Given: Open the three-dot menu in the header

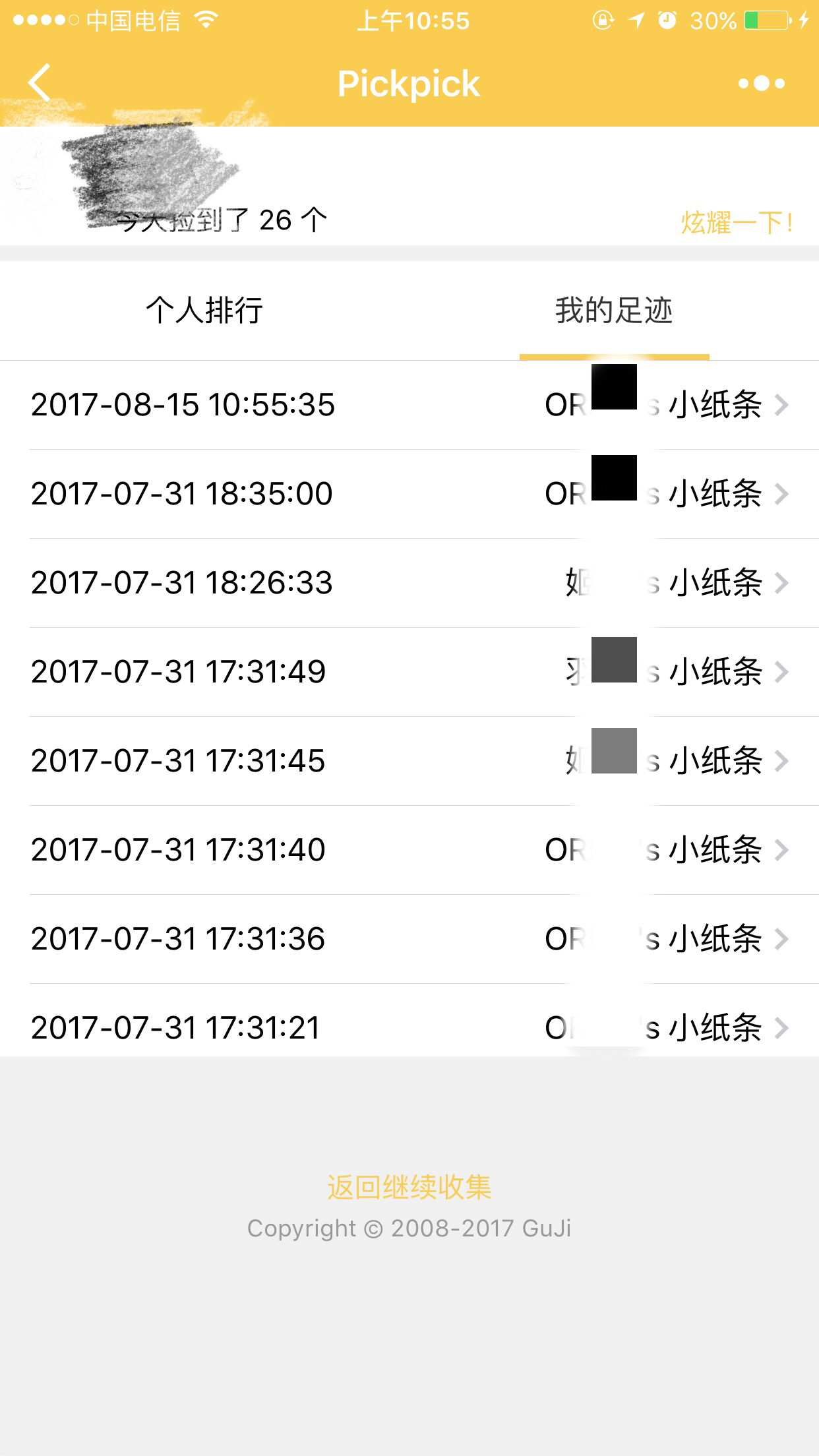Looking at the screenshot, I should [x=762, y=83].
